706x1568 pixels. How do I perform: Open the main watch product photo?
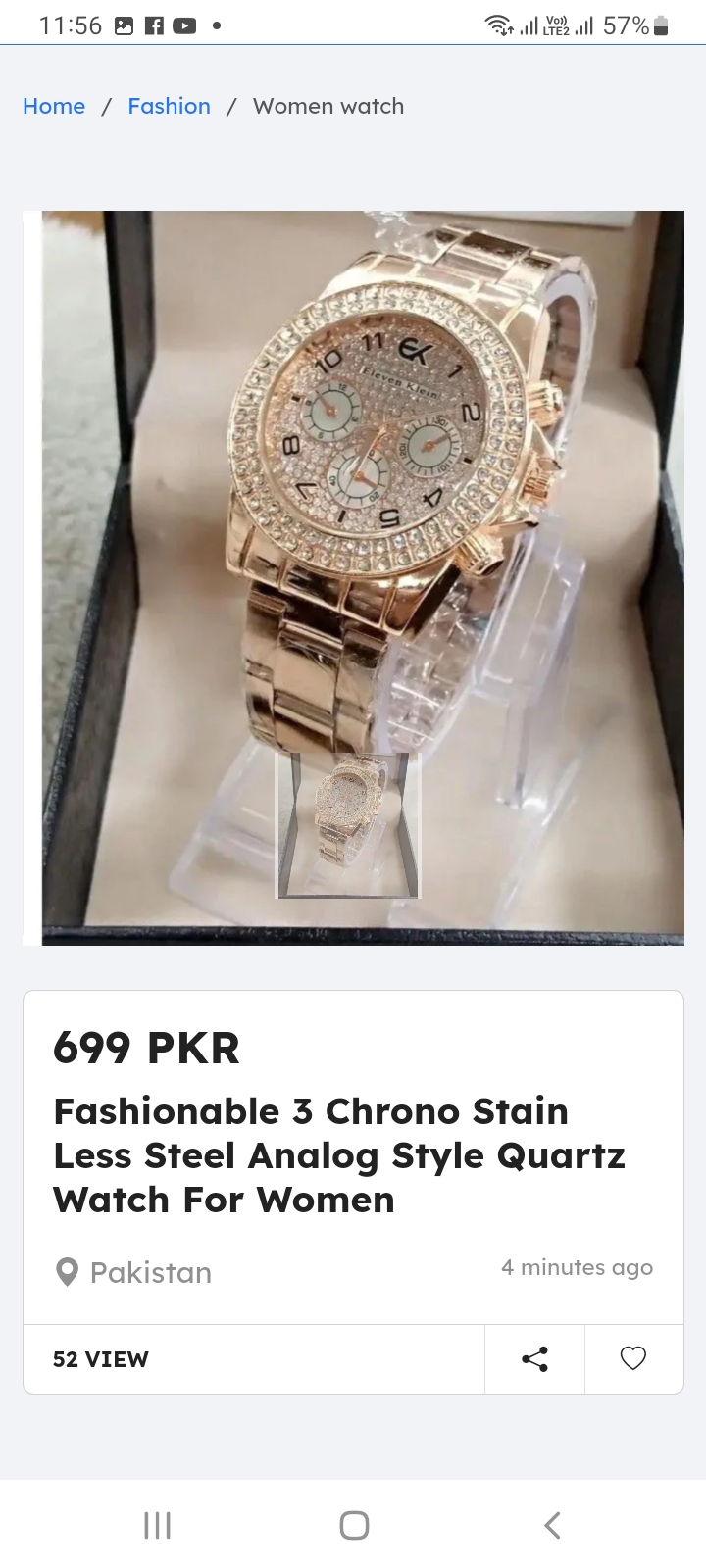(x=353, y=490)
